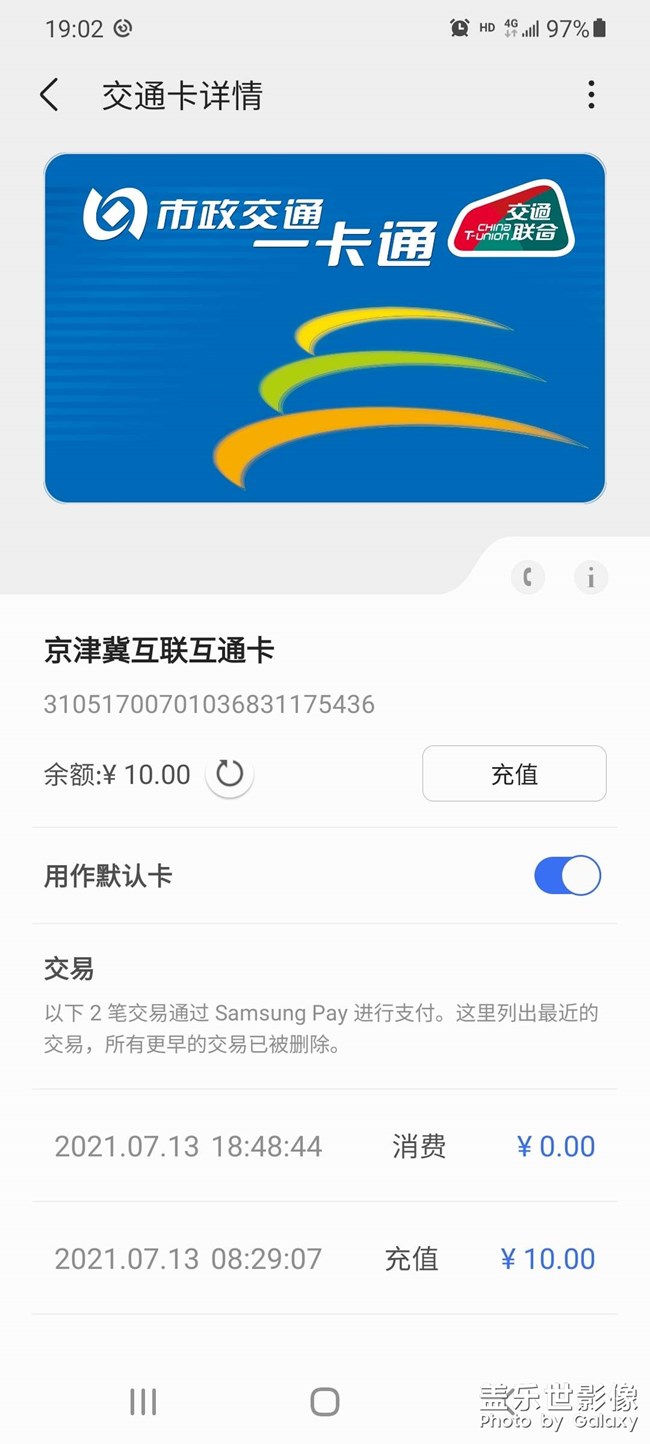Tap the 充值 recharge button
The image size is (650, 1444).
(514, 774)
